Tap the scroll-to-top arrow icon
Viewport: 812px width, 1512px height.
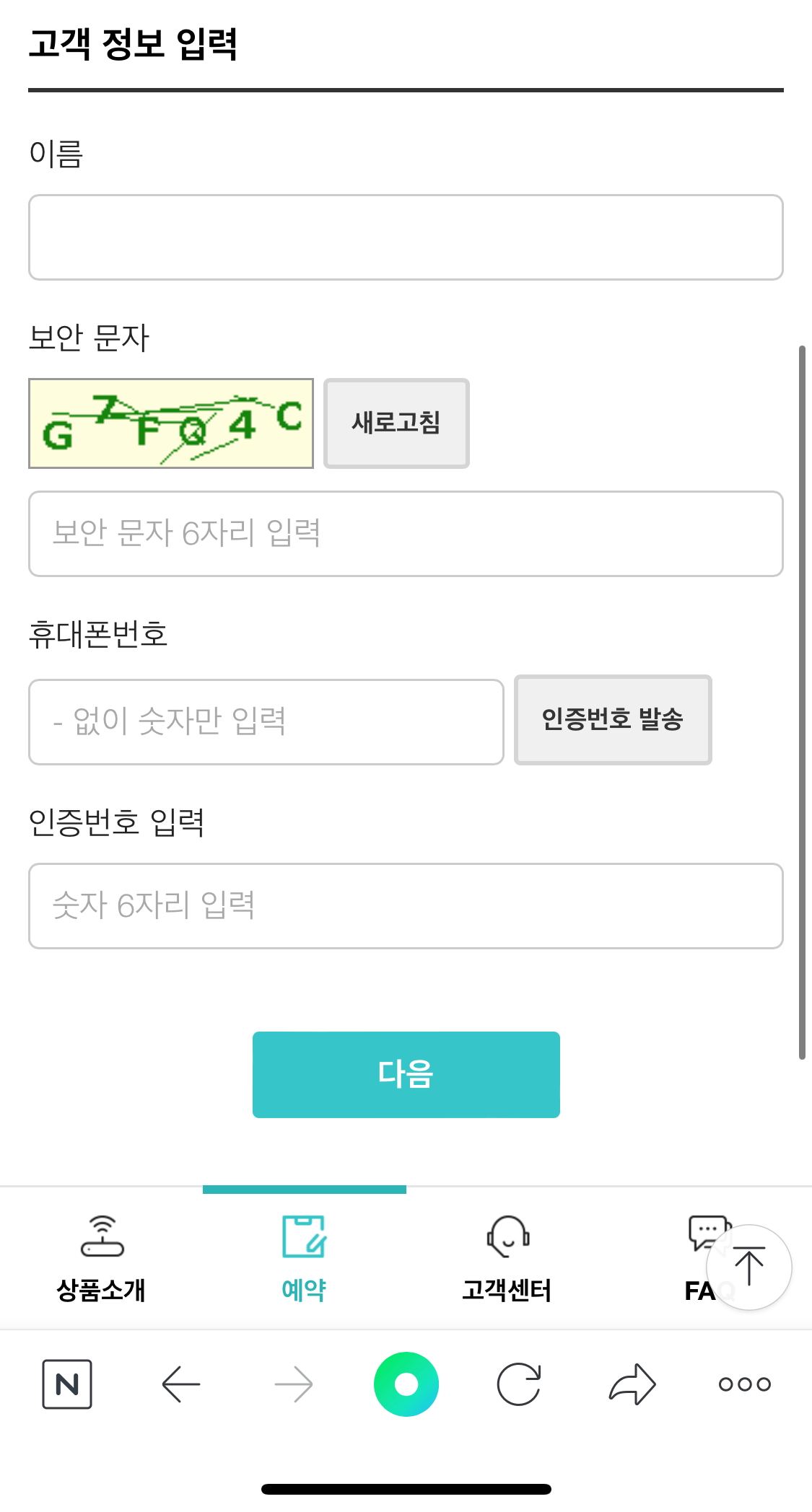(750, 1267)
